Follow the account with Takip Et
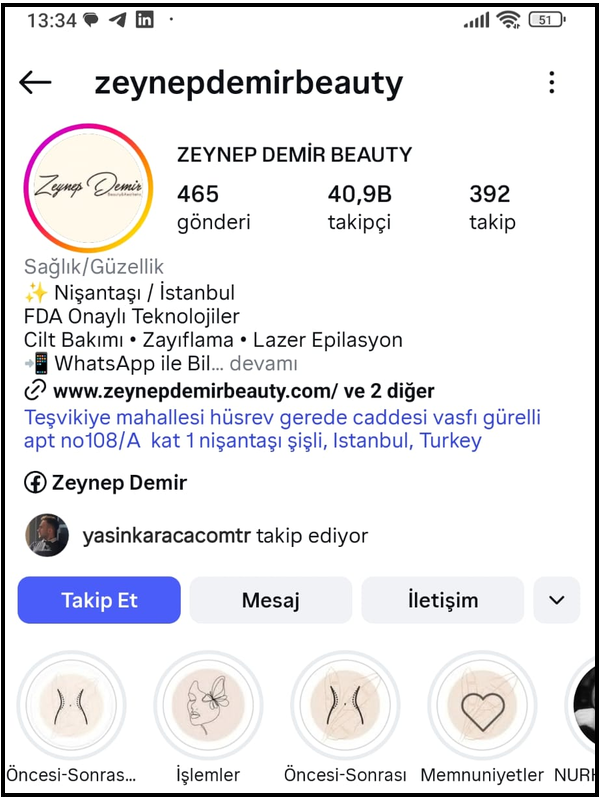Screen dimensions: 600x800 click(x=99, y=601)
